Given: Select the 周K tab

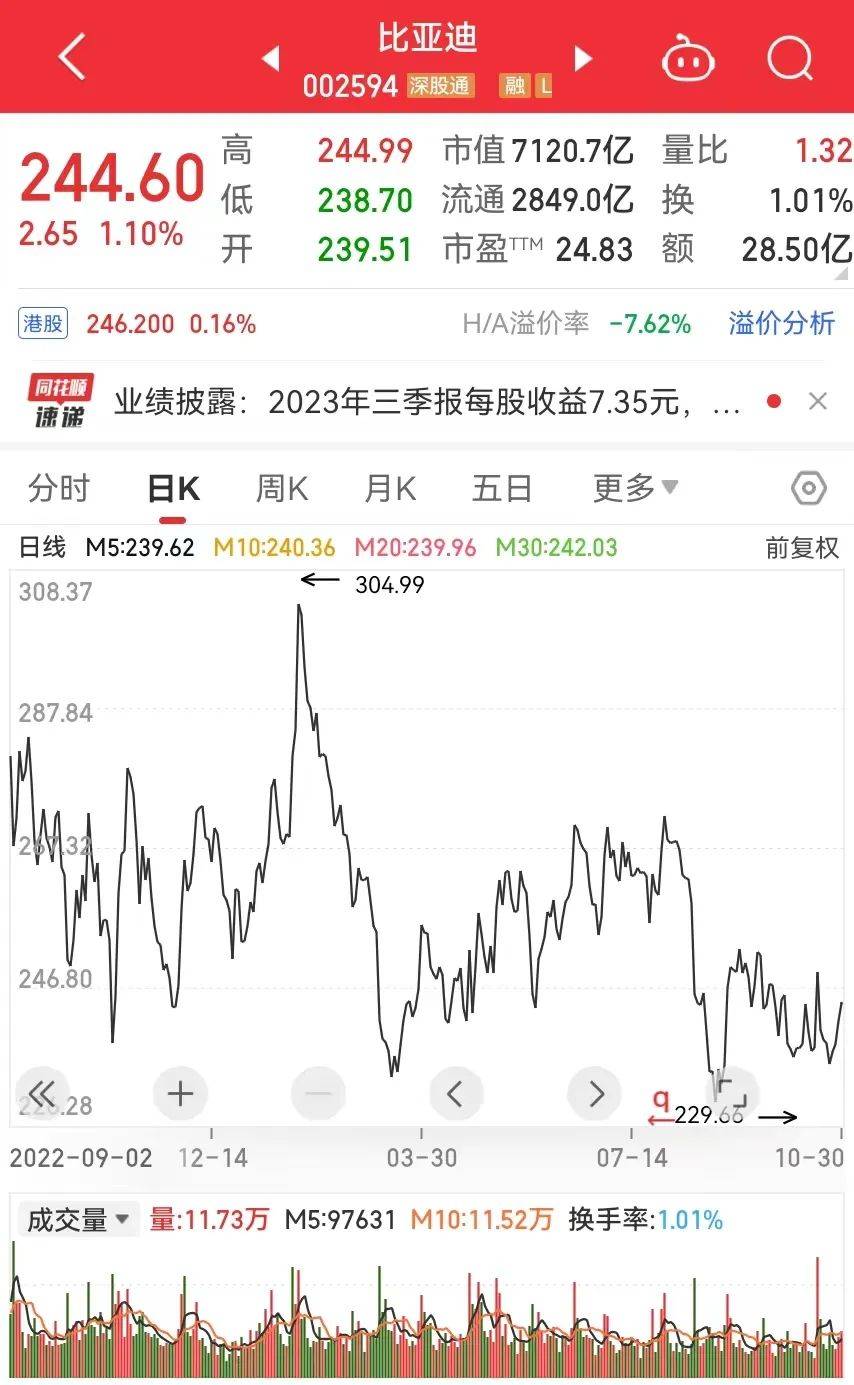Looking at the screenshot, I should pos(281,489).
